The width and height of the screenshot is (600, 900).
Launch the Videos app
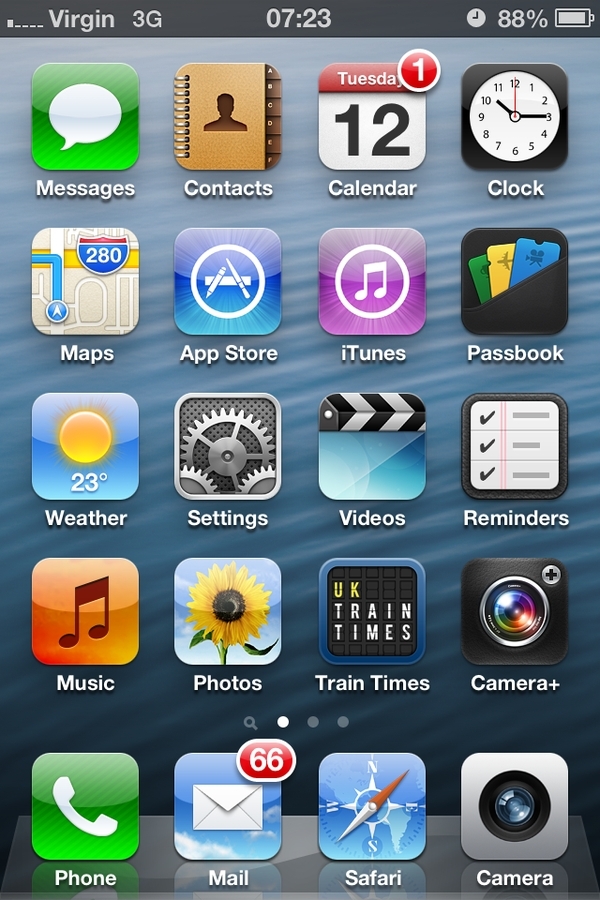pos(372,447)
